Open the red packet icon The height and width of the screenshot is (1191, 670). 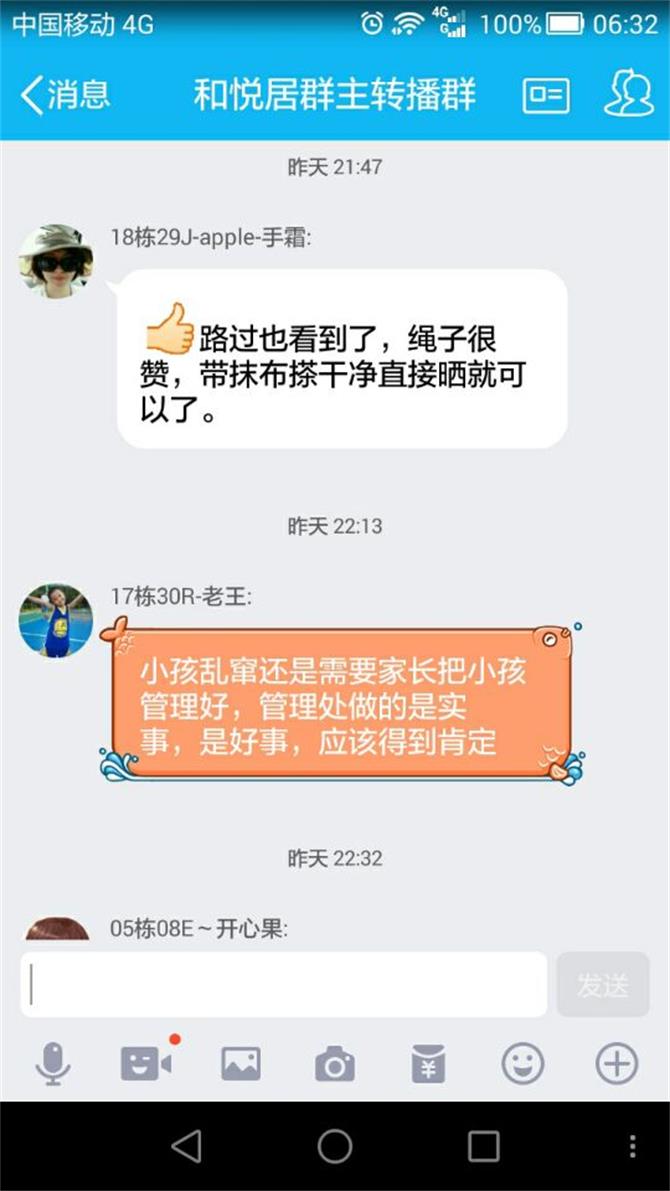[x=429, y=1063]
